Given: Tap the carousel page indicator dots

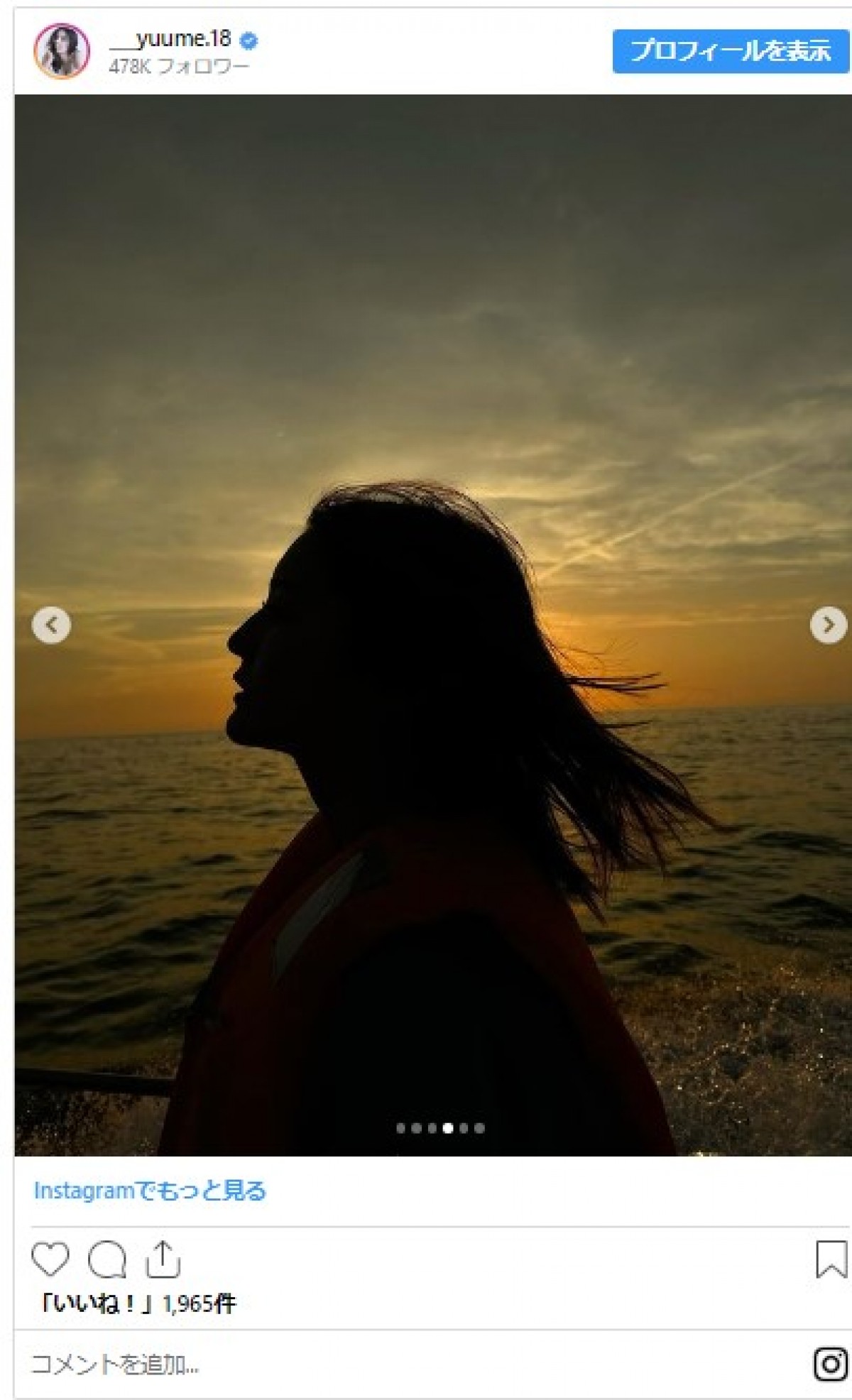Looking at the screenshot, I should tap(440, 1128).
